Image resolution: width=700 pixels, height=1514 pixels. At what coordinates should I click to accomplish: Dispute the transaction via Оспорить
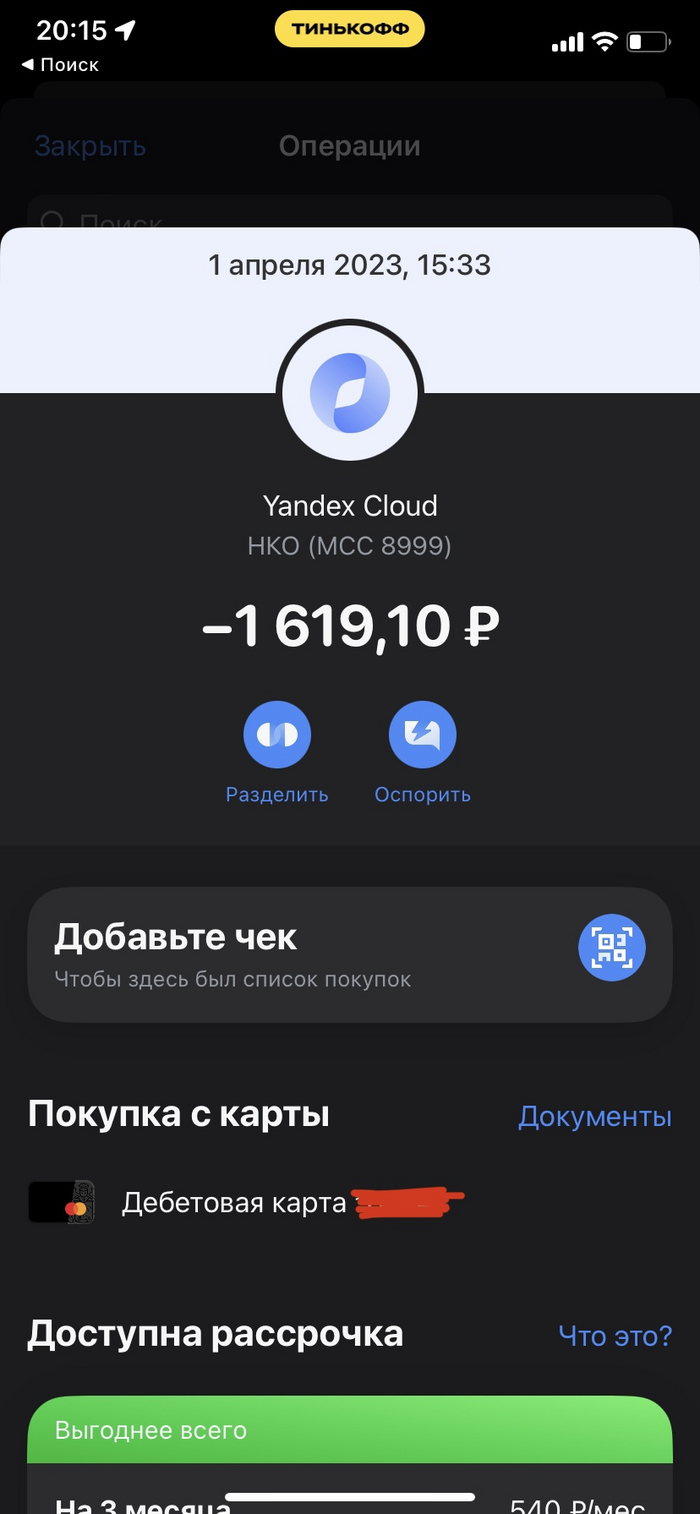[x=422, y=735]
